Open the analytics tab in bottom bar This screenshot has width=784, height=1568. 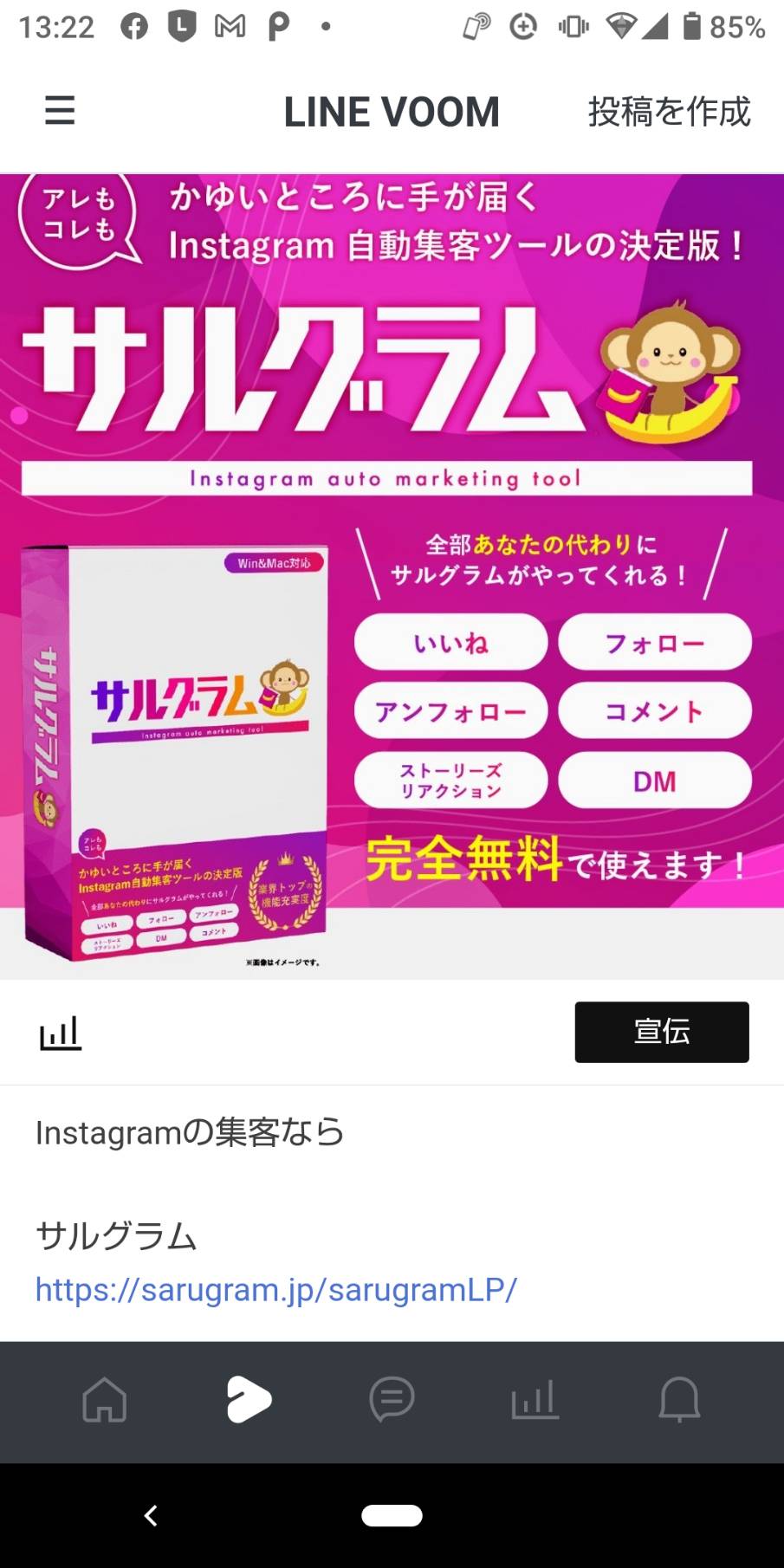535,1399
